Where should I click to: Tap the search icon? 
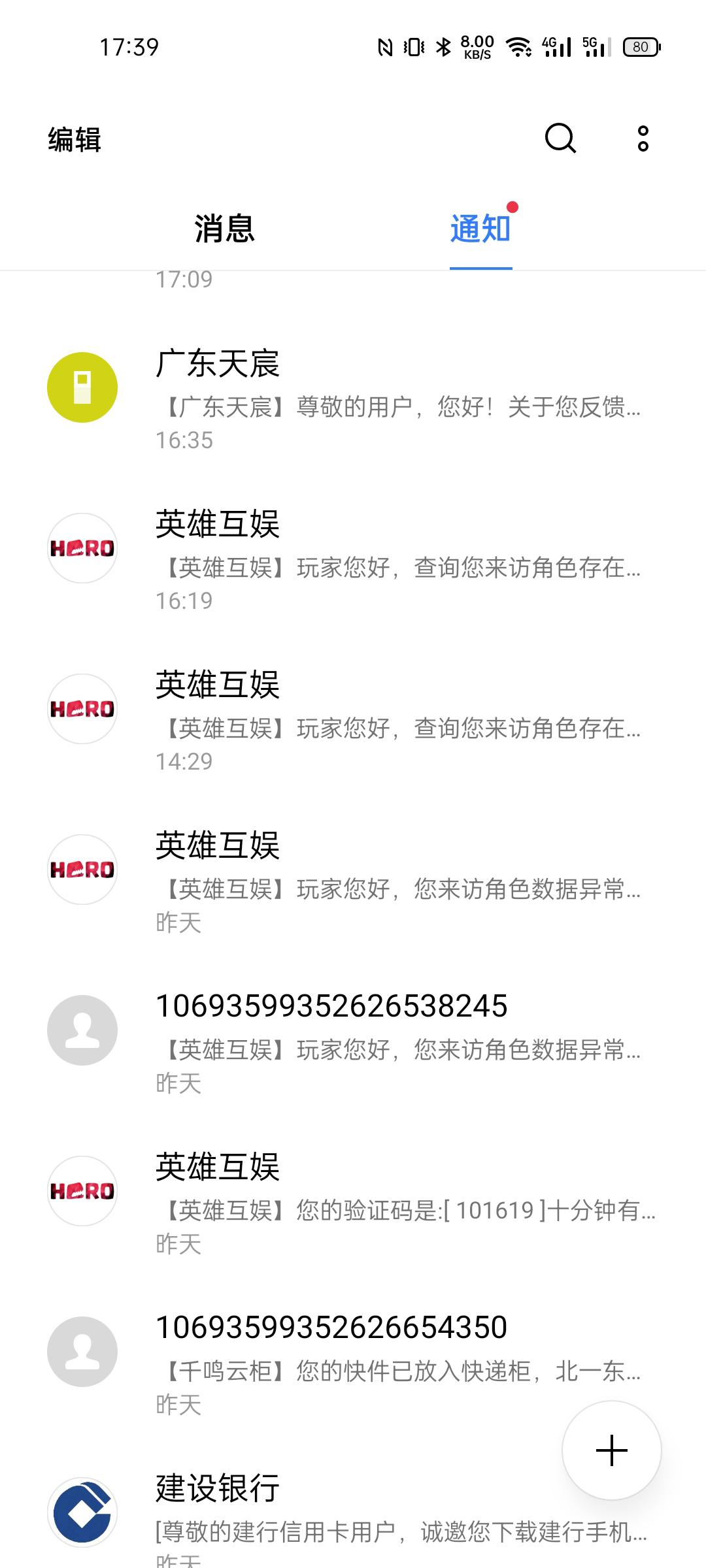tap(560, 139)
